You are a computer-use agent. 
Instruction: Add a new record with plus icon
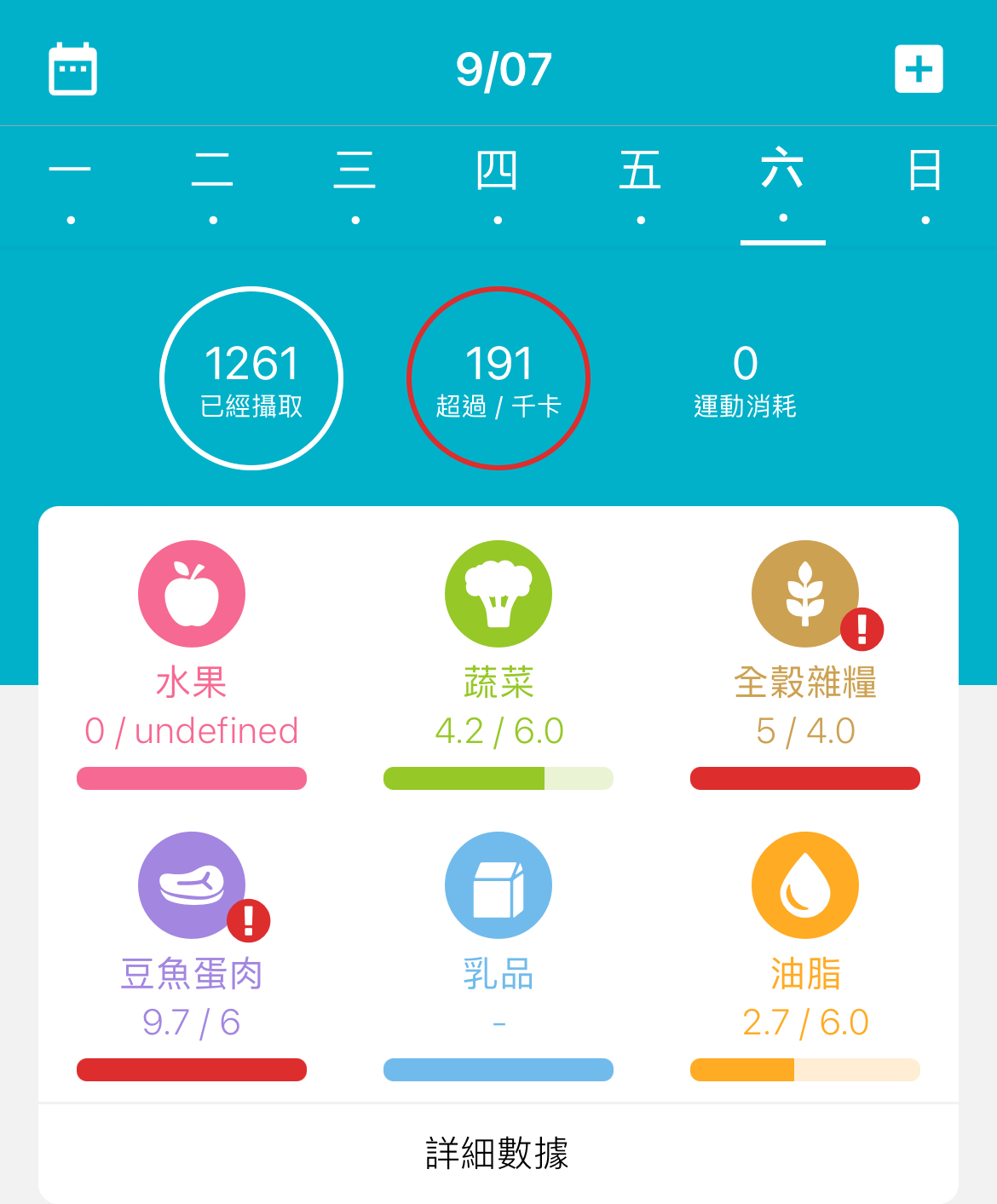(x=919, y=69)
